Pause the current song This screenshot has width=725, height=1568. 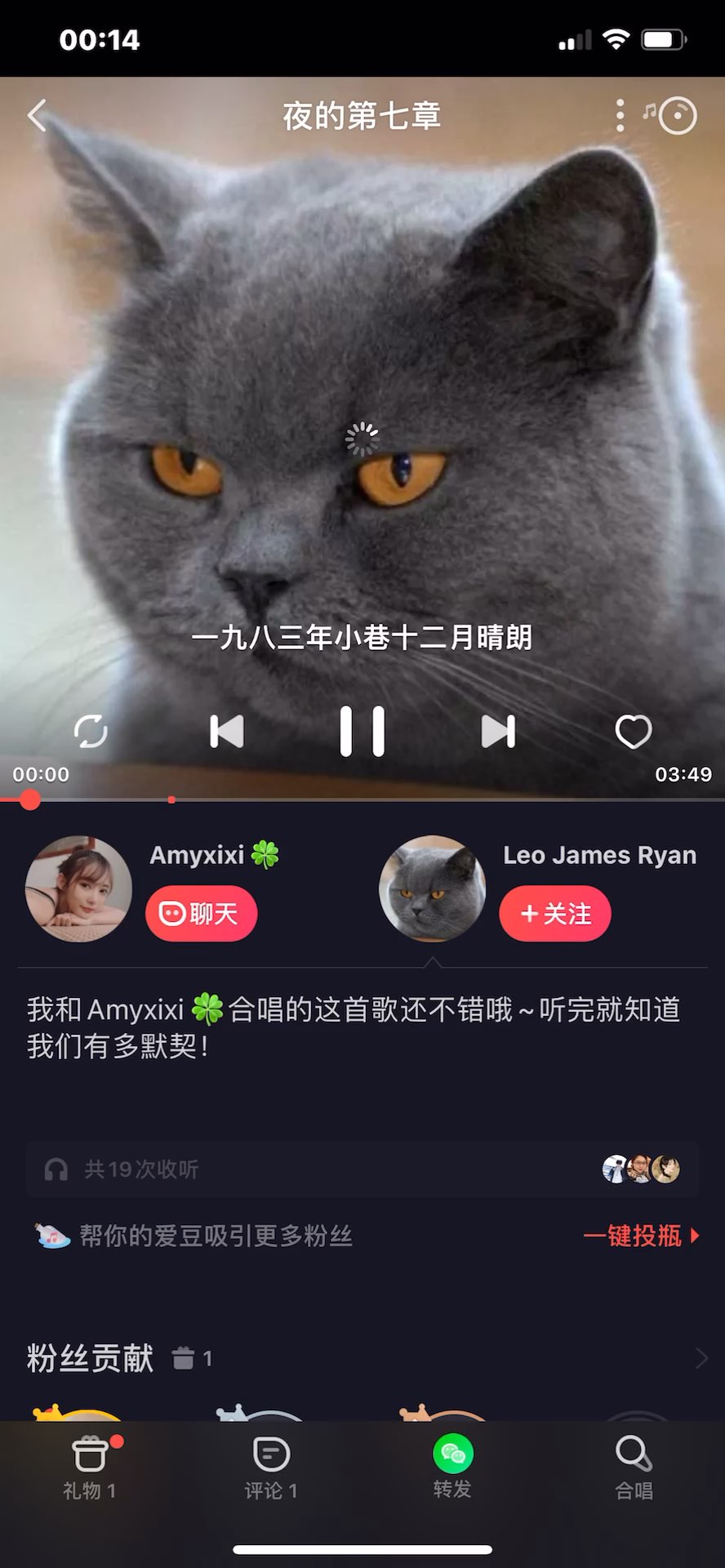tap(362, 731)
